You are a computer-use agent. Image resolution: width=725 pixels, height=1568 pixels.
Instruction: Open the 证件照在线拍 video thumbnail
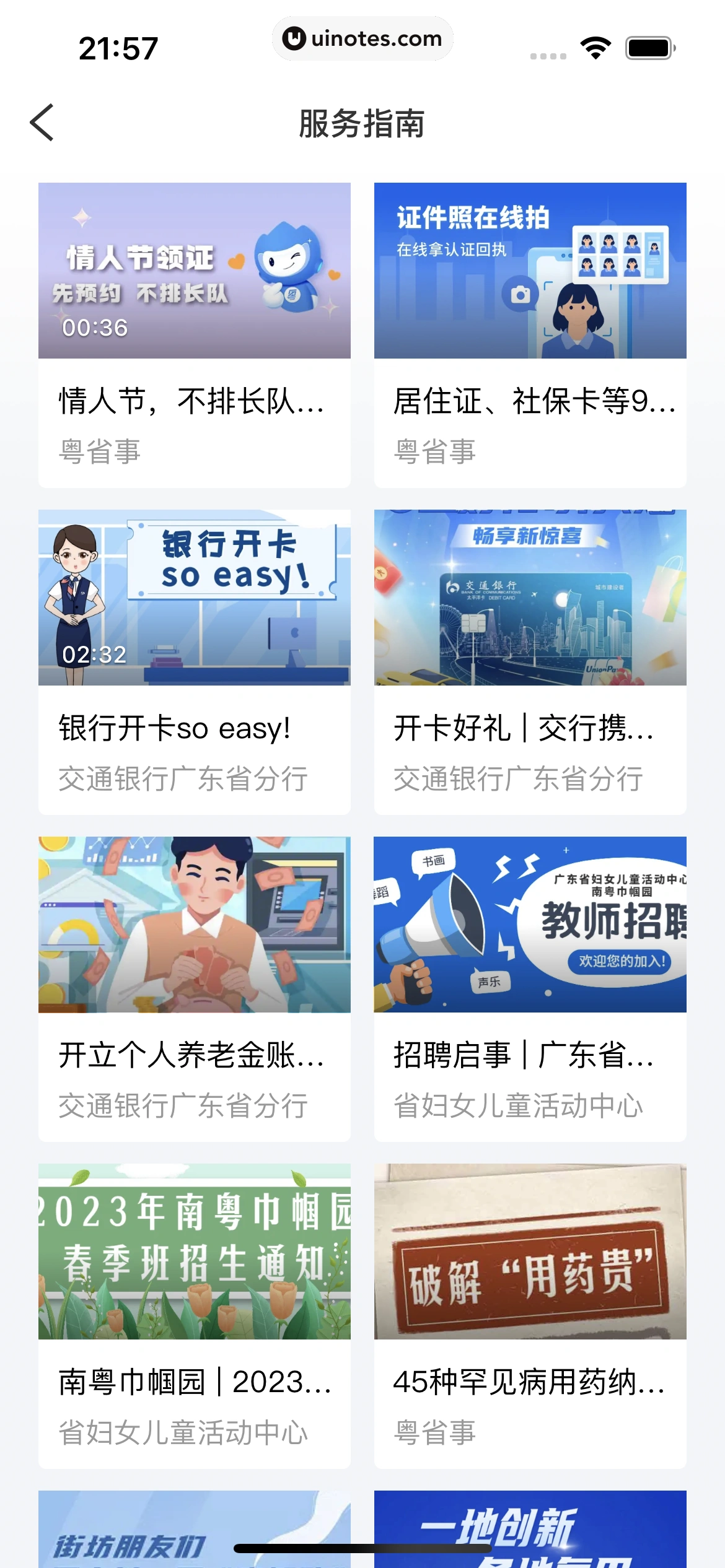coord(530,271)
